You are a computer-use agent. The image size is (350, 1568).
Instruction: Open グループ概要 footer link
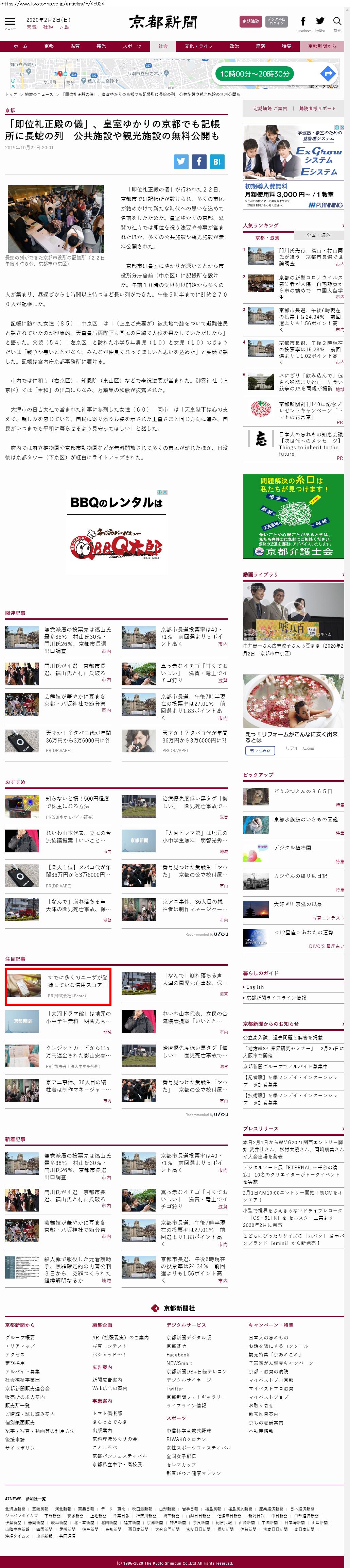tap(20, 1337)
